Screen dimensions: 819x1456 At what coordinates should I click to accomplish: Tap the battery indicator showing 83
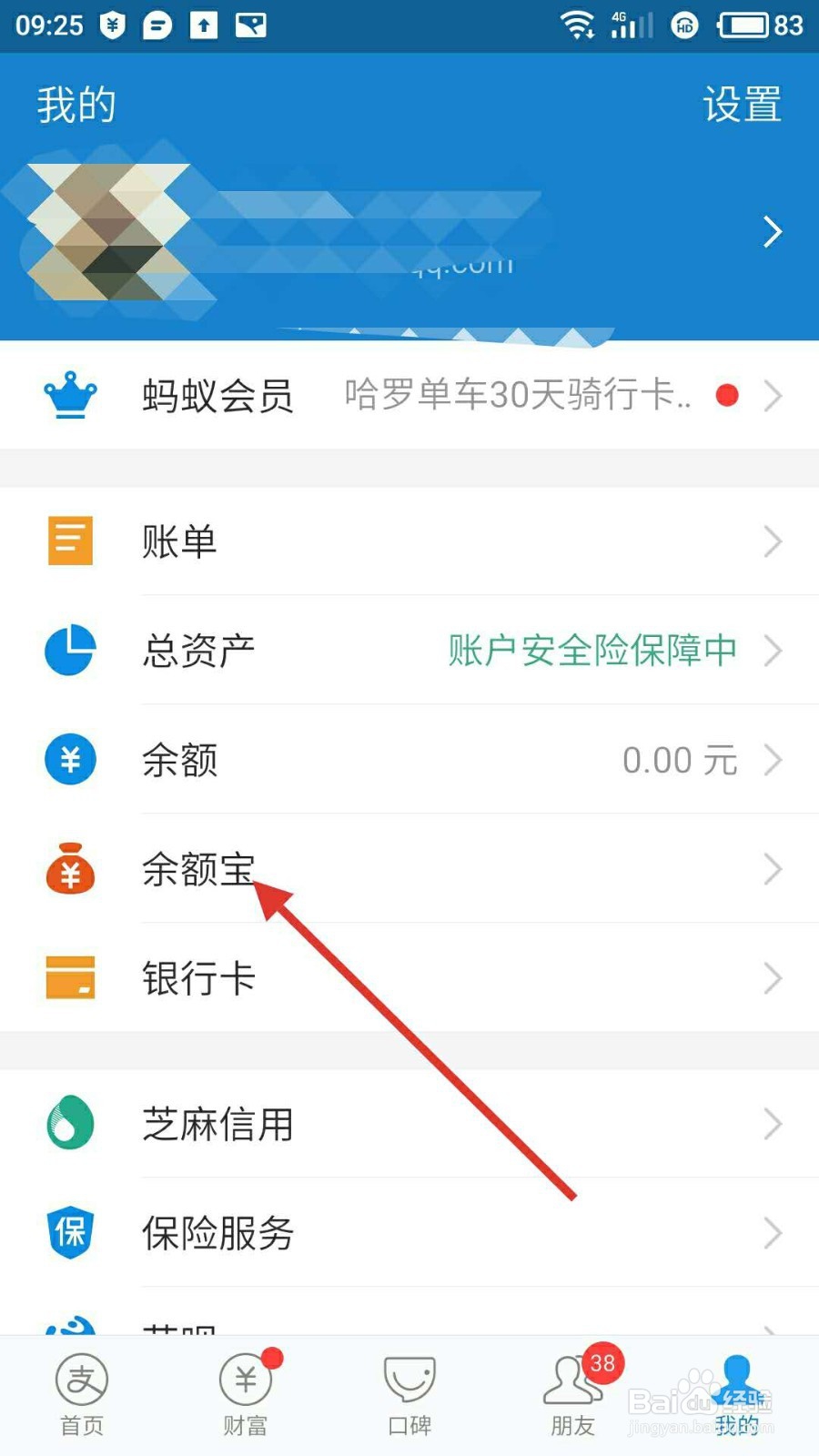[x=748, y=25]
